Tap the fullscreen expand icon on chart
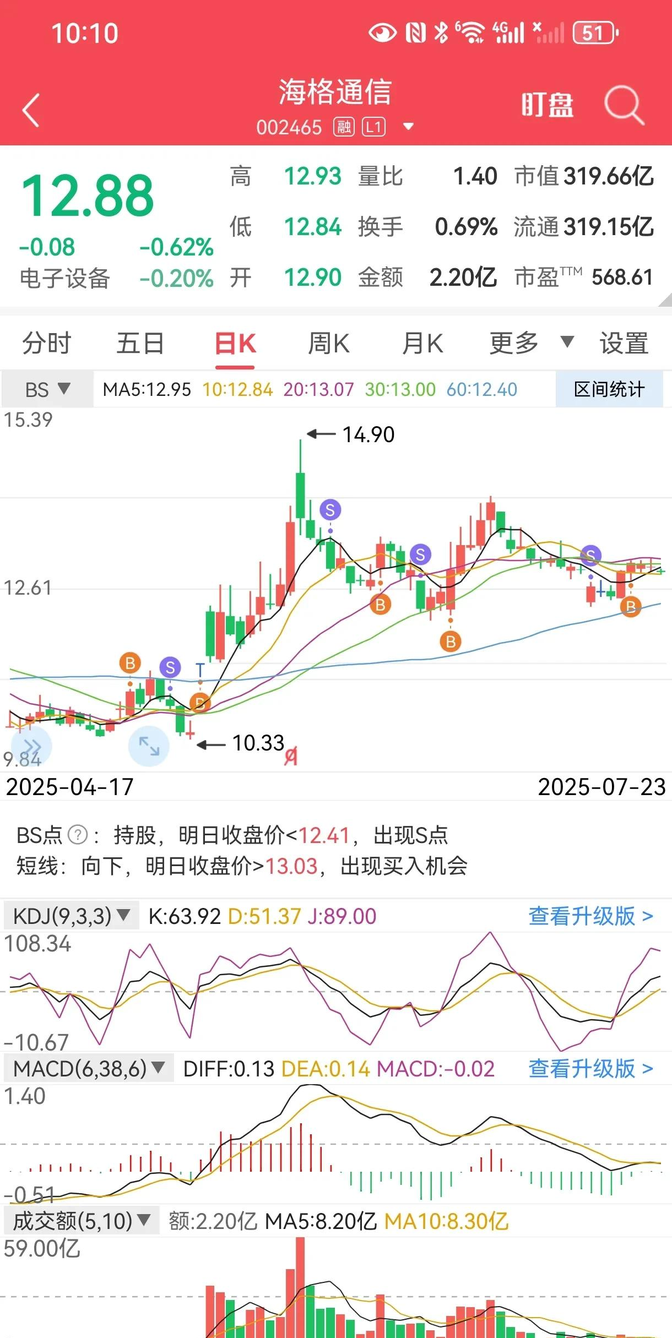672x1338 pixels. 149,745
